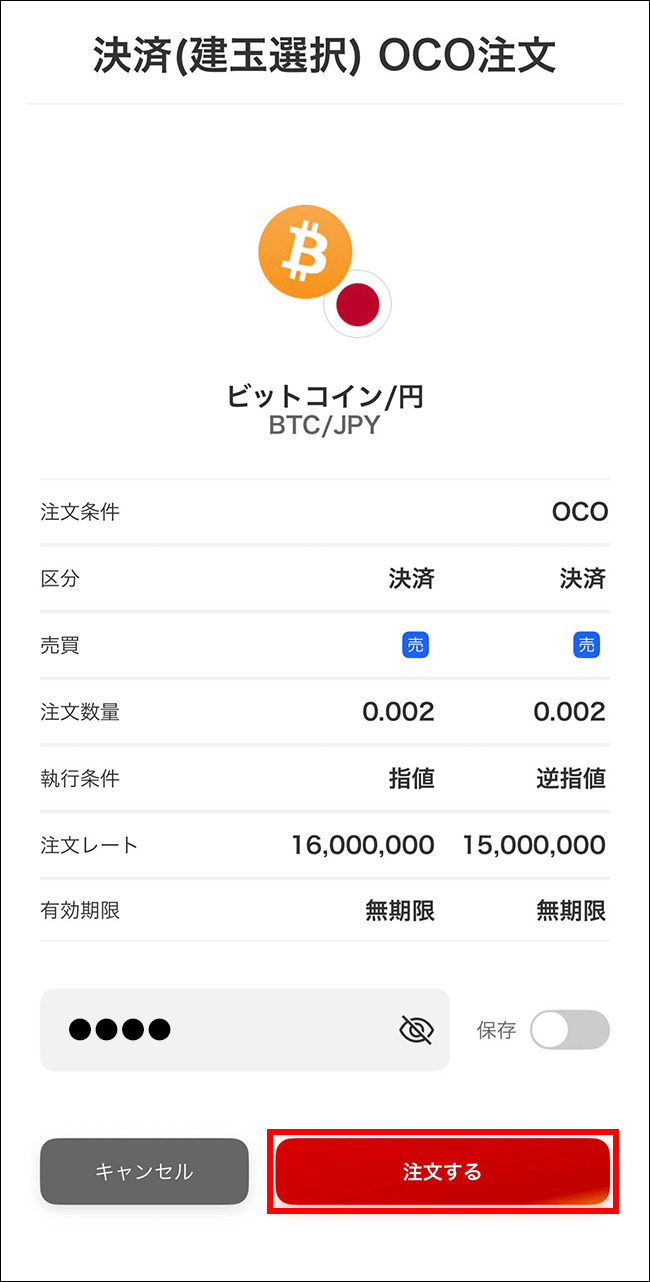The height and width of the screenshot is (1282, 650).
Task: Tap the 注文する order button
Action: (442, 1171)
